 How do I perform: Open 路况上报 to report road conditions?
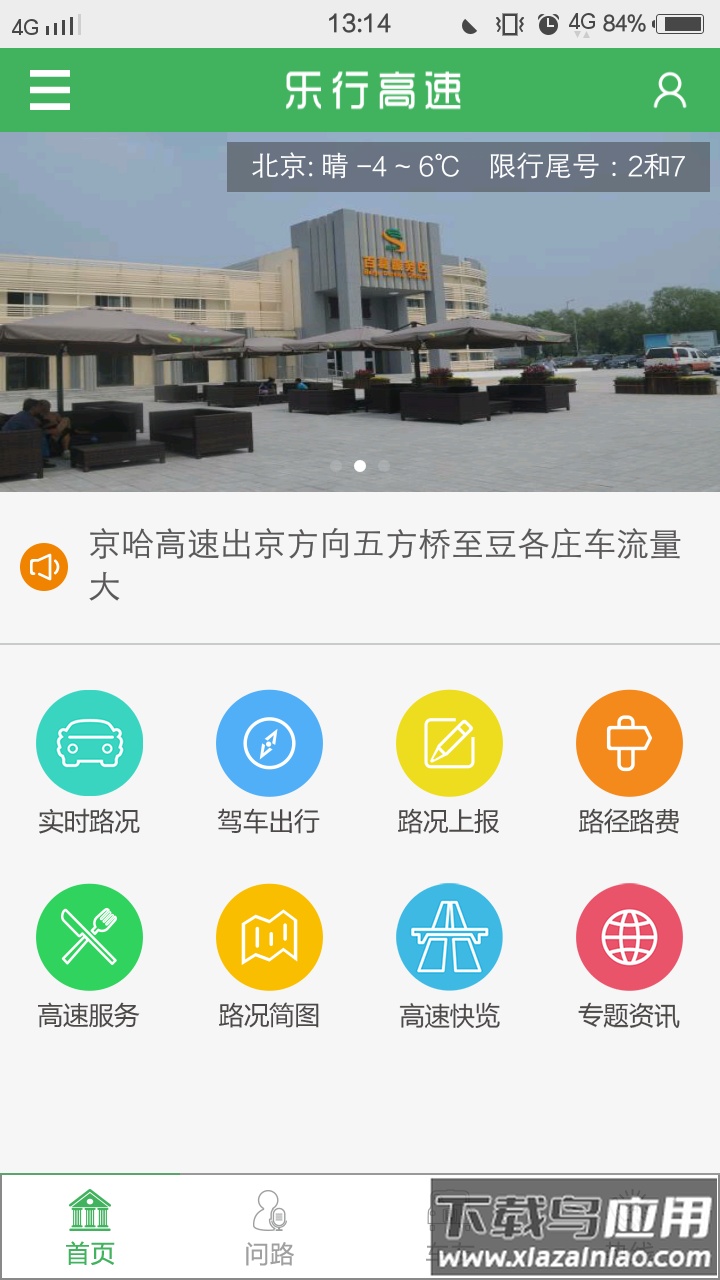(x=449, y=744)
